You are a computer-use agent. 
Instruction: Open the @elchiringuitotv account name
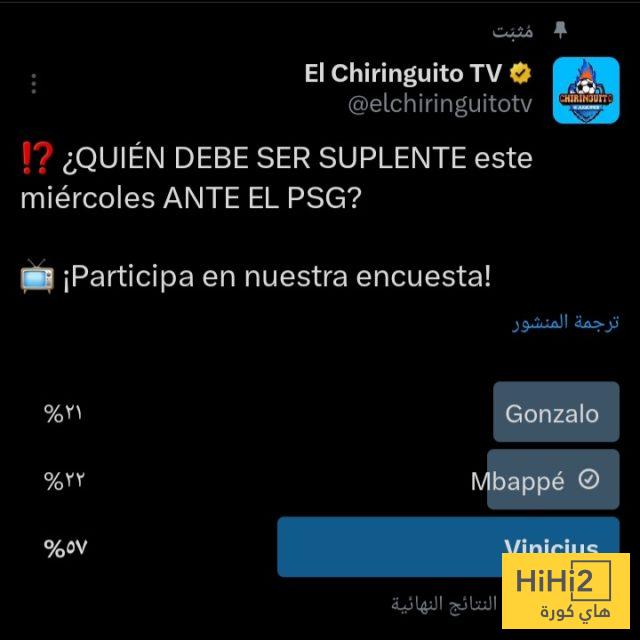[439, 104]
